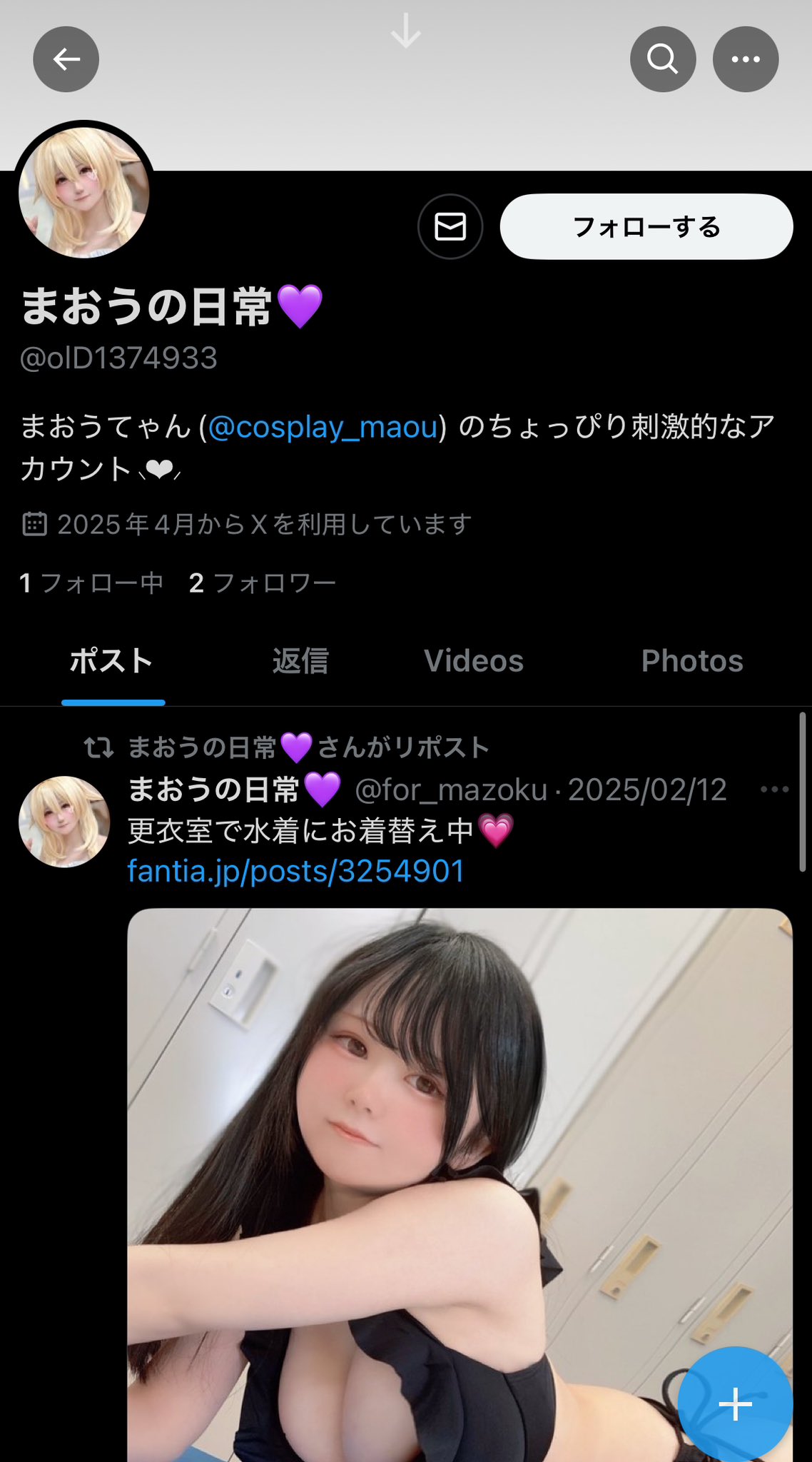Open the fantia.jp/posts/3254901 link

click(296, 871)
